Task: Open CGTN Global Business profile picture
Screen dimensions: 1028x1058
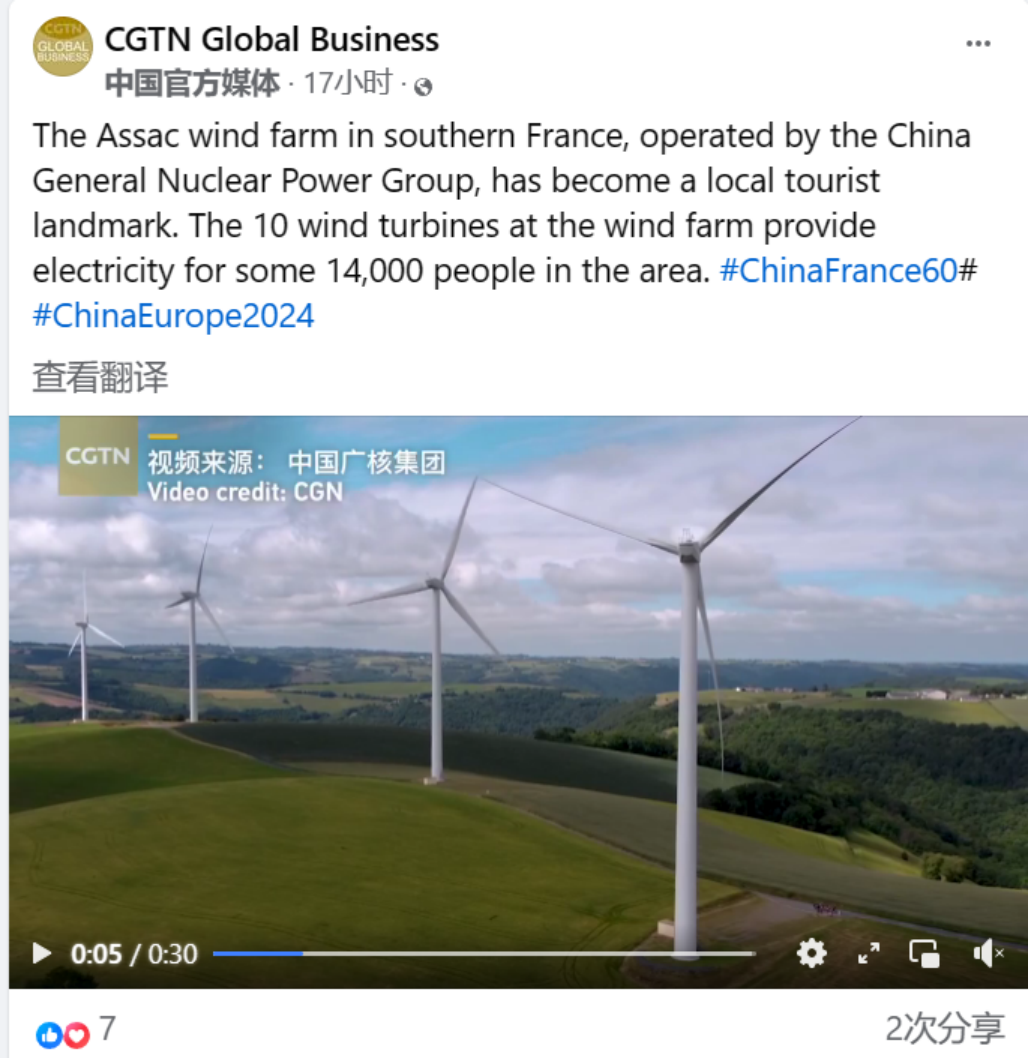Action: [62, 47]
